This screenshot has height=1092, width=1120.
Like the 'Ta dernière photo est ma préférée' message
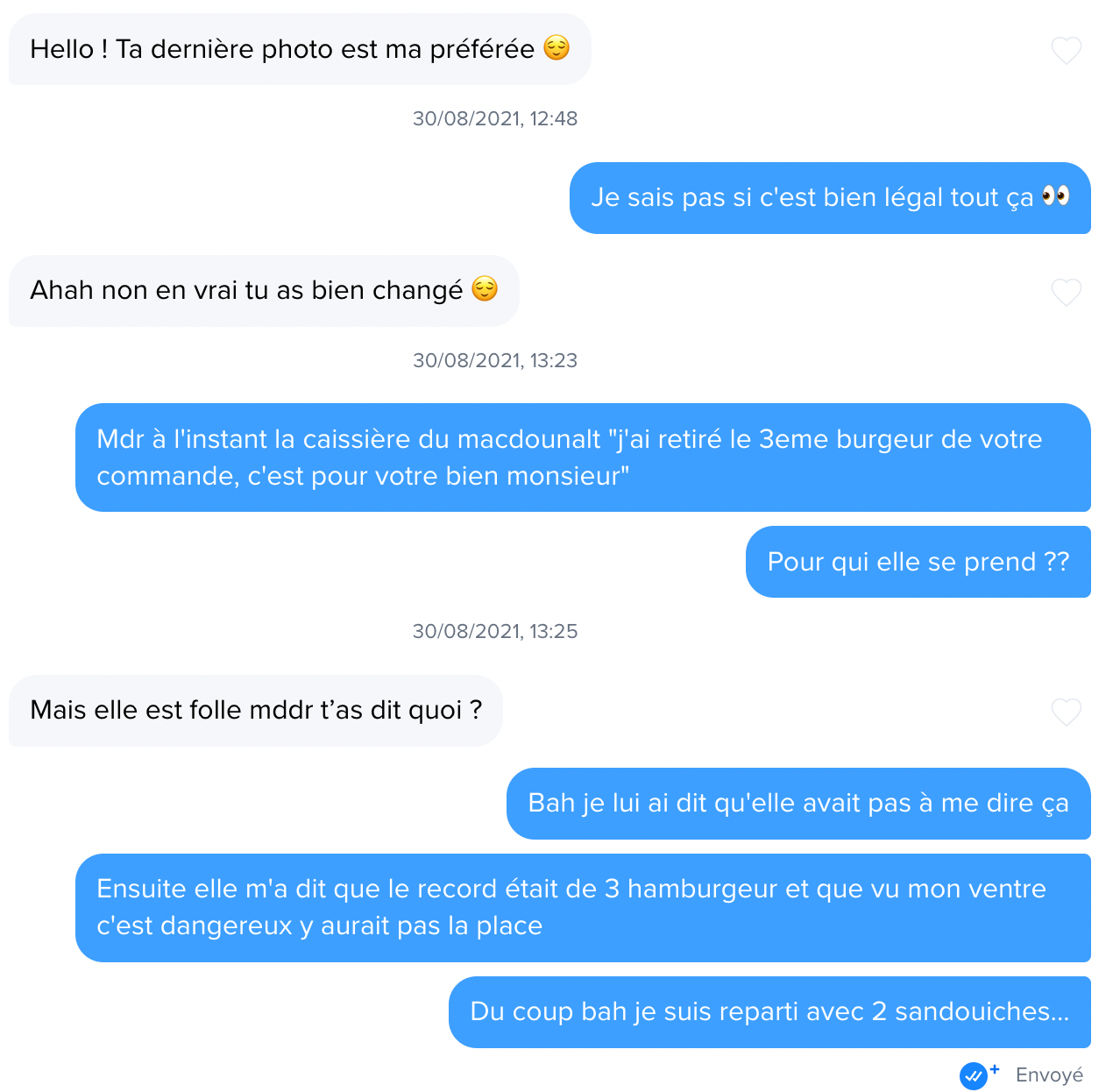click(x=1066, y=51)
